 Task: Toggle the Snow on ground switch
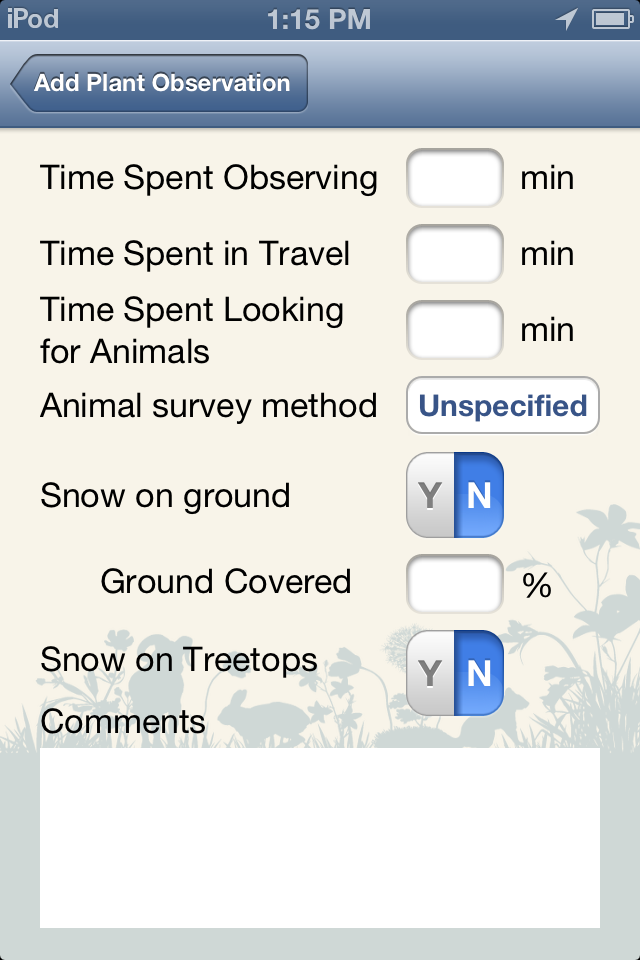pos(454,496)
